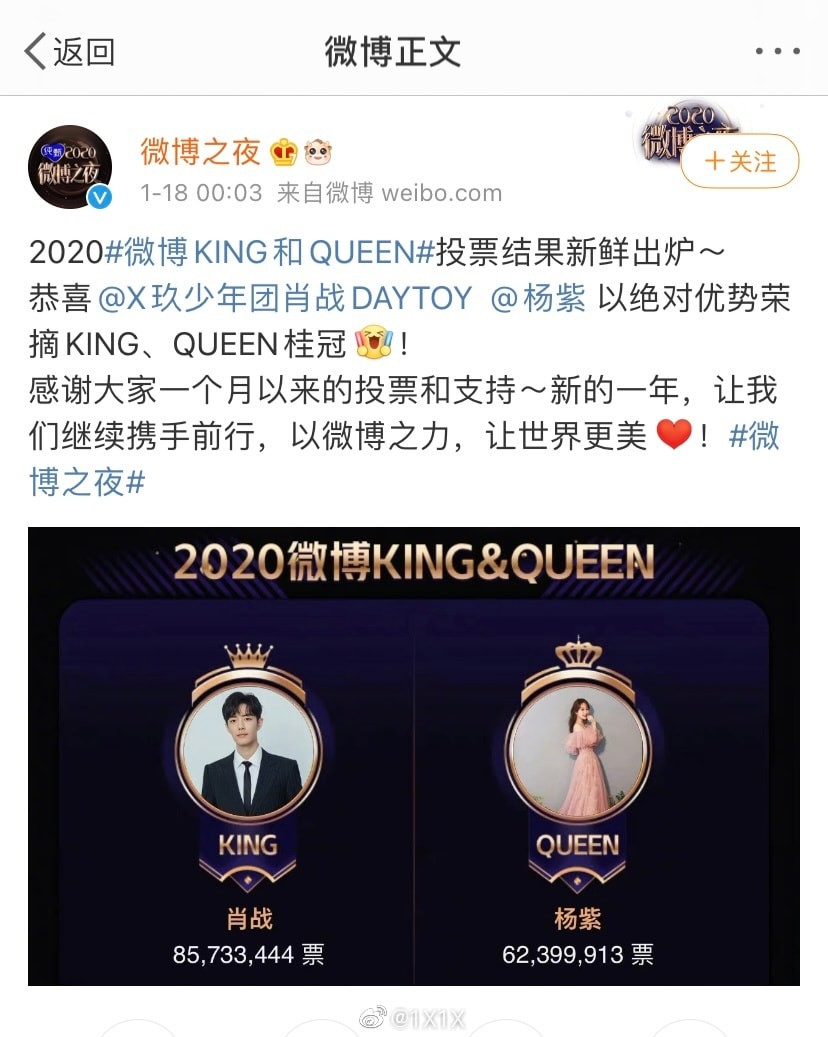View the KING&QUEEN result image

(414, 756)
